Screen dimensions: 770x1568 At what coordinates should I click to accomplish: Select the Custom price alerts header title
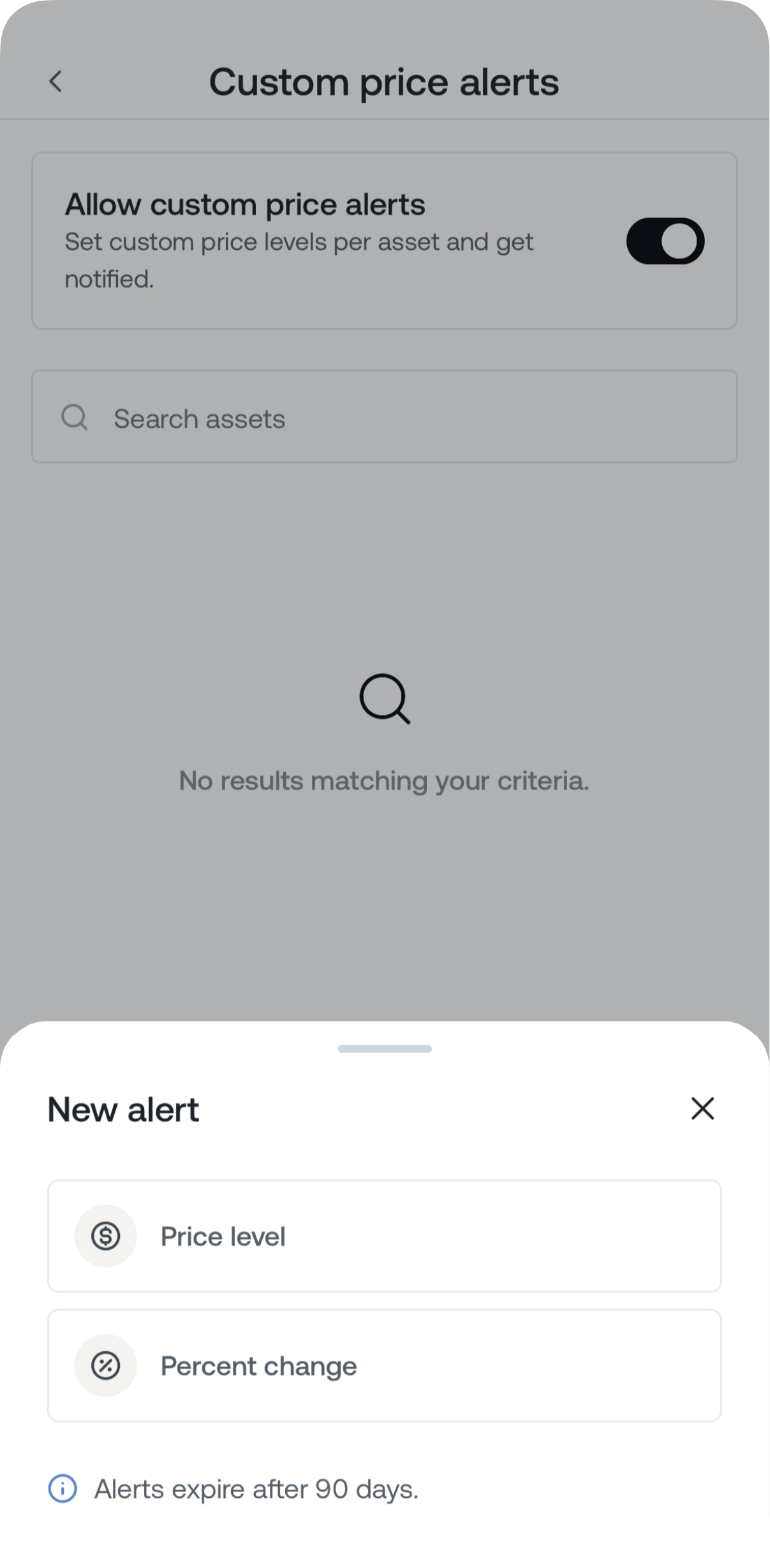pos(385,81)
